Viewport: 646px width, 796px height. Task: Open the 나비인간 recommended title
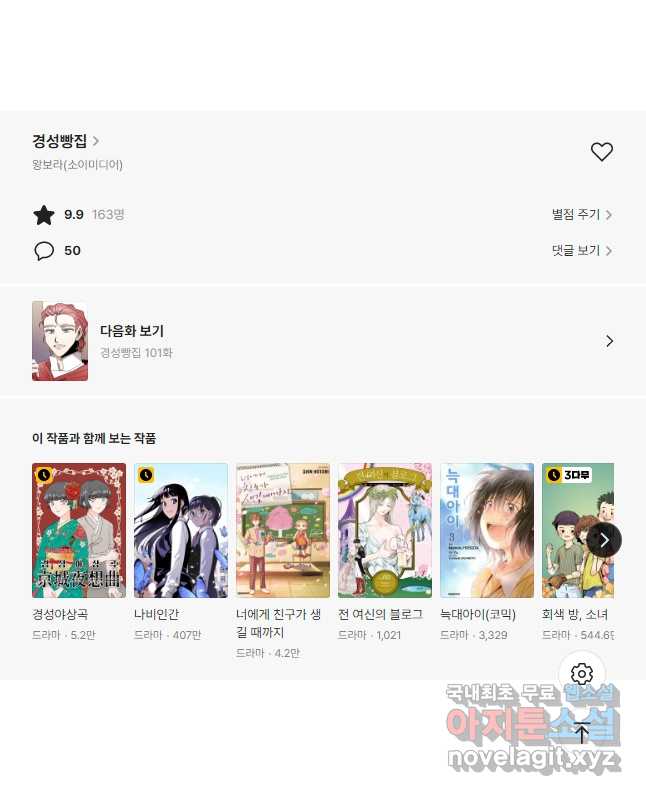coord(181,530)
